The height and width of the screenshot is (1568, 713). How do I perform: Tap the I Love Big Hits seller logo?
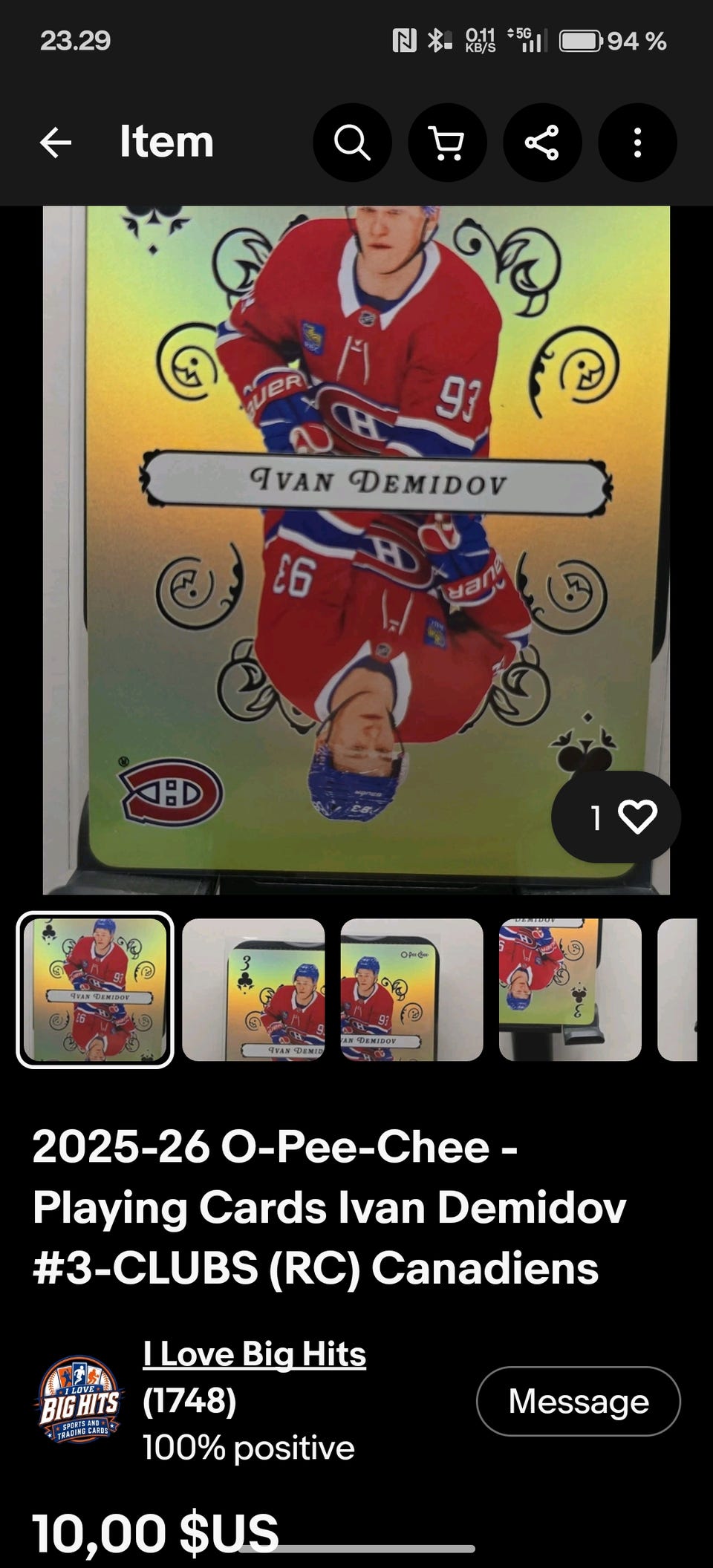click(79, 1401)
